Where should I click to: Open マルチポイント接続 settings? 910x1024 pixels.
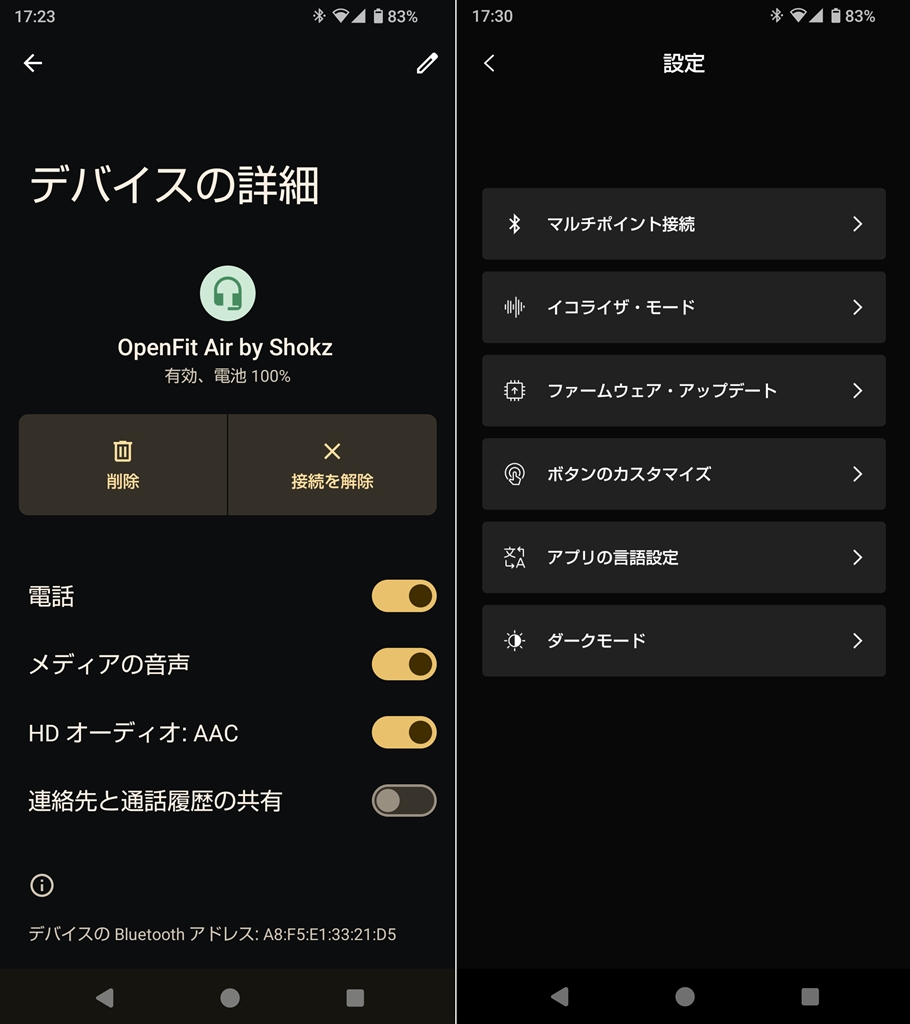(x=684, y=224)
